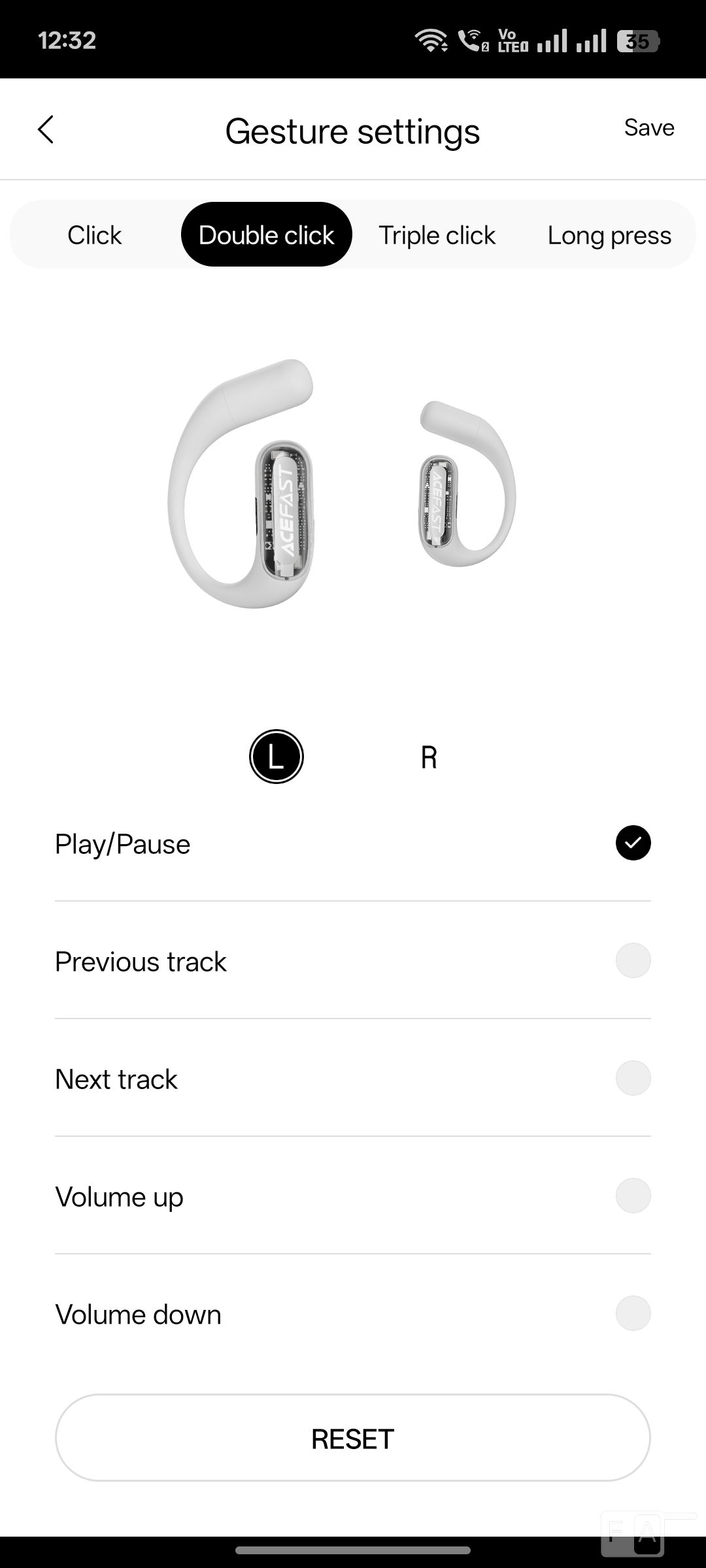Screen dimensions: 706x1568
Task: Select Volume down option
Action: coord(353,1314)
